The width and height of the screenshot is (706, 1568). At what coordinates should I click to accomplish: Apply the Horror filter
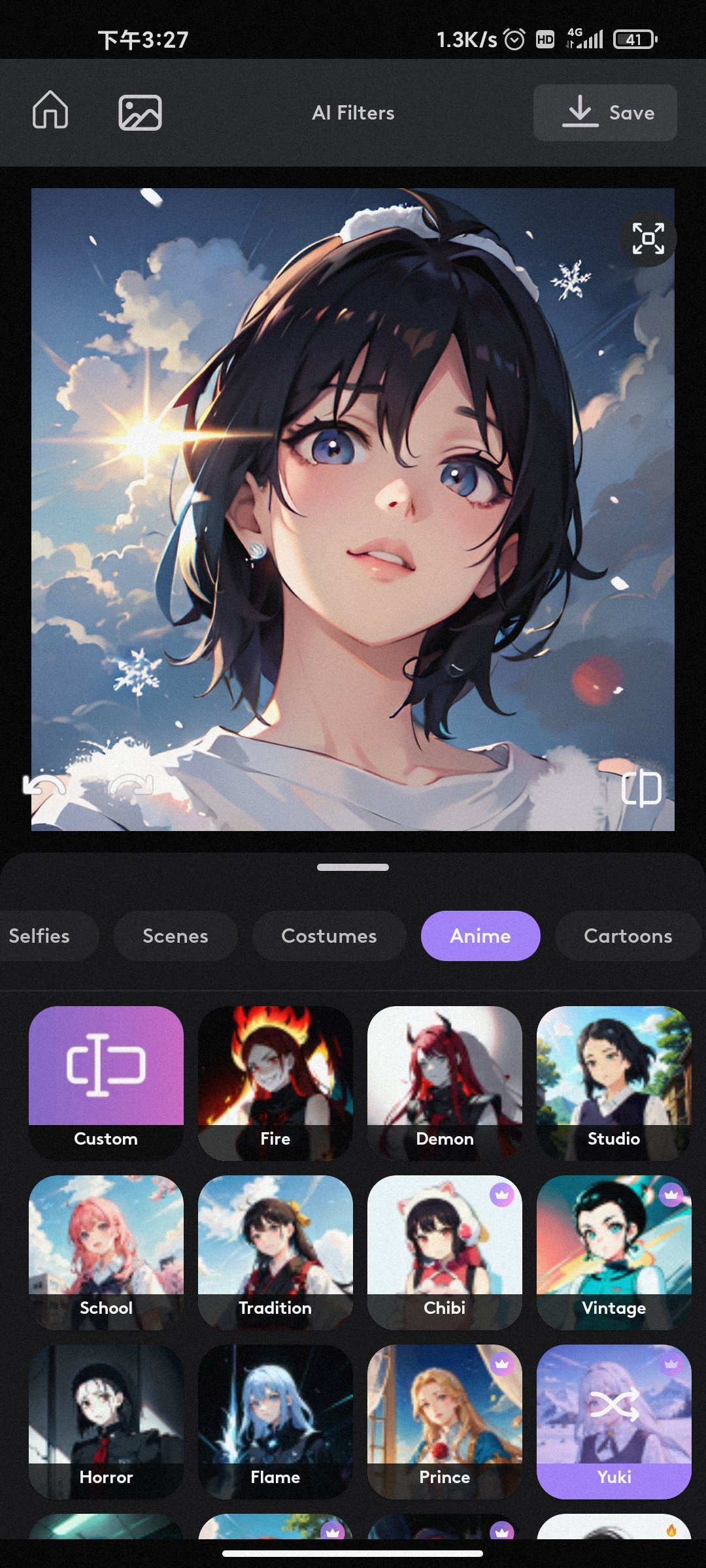(106, 1421)
